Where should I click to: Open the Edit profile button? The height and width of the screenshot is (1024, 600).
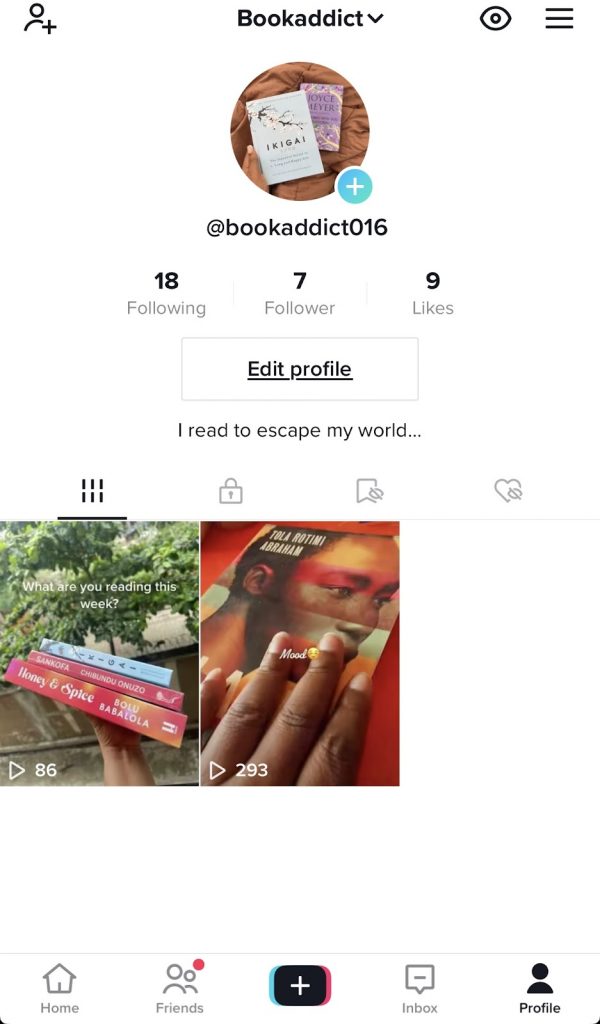[x=300, y=369]
